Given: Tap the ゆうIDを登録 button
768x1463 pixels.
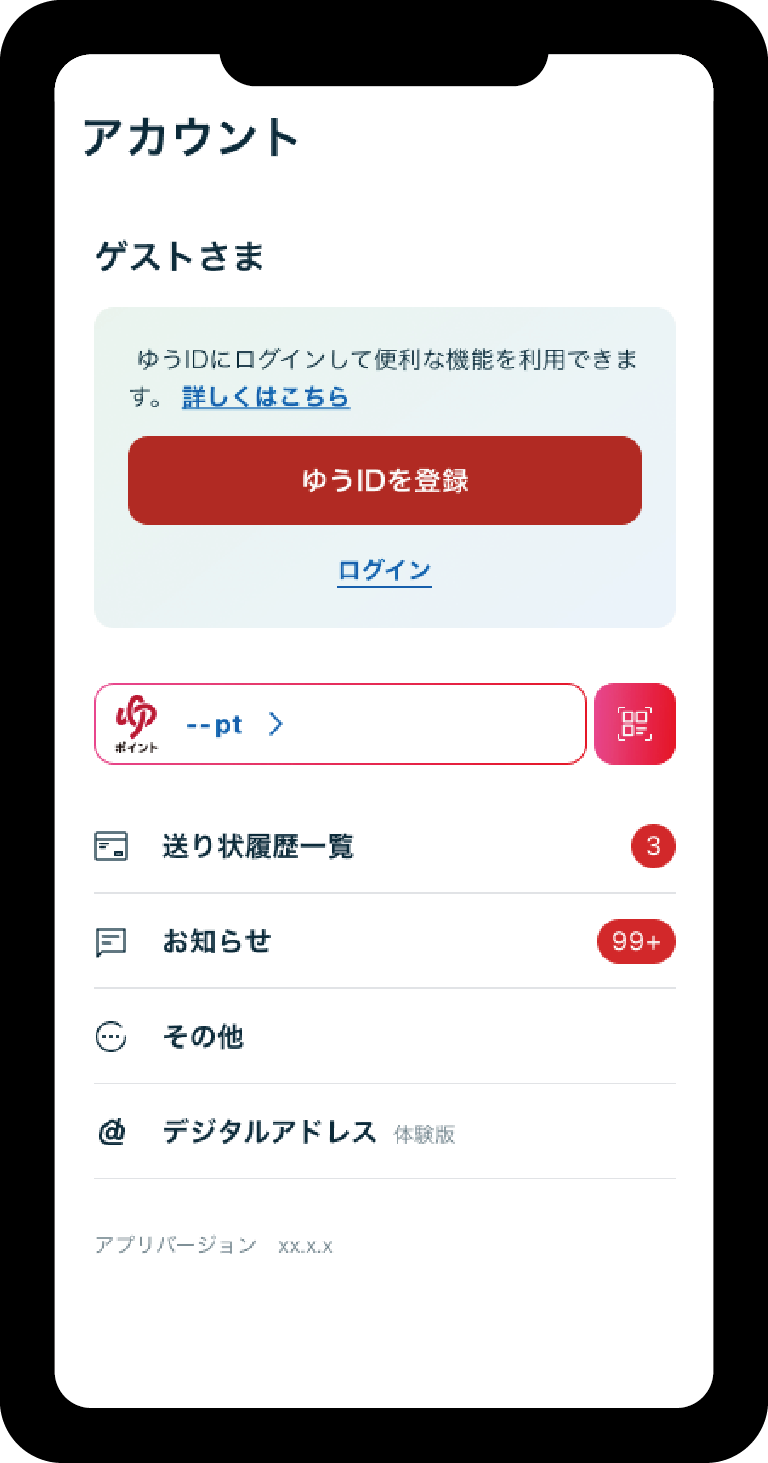Looking at the screenshot, I should pyautogui.click(x=384, y=480).
